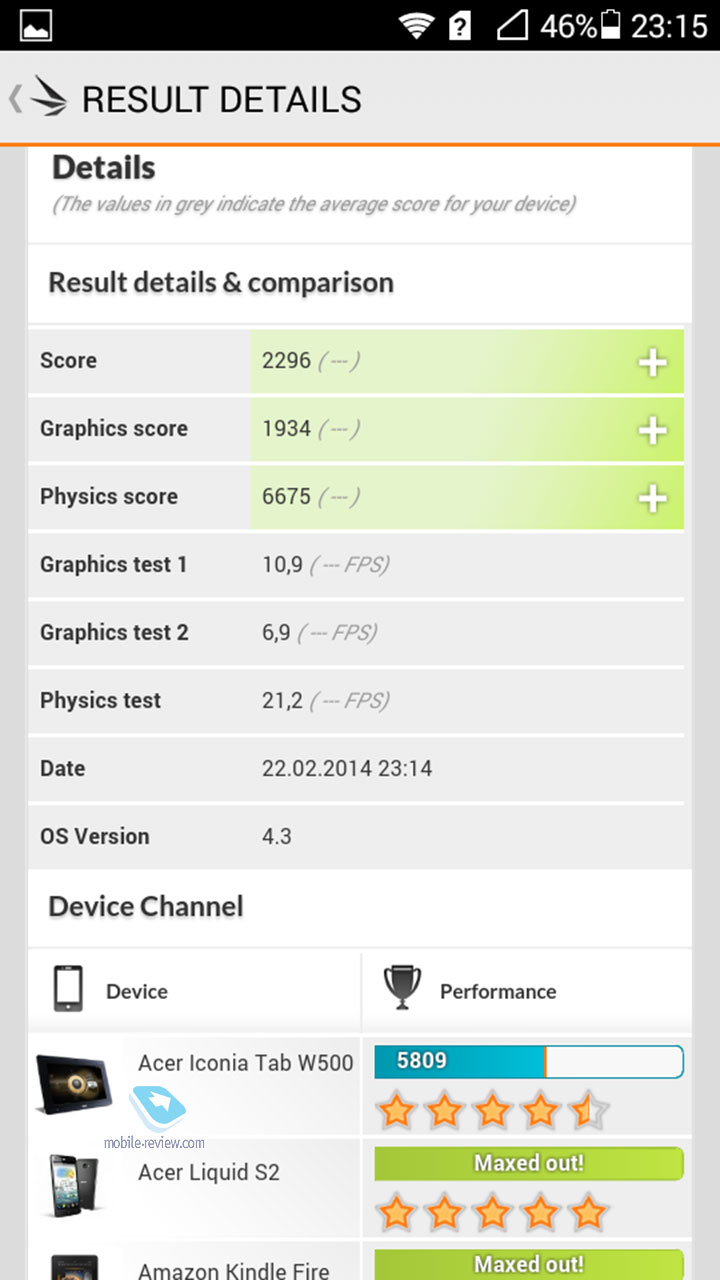720x1280 pixels.
Task: Expand the Physics score row
Action: pos(653,498)
